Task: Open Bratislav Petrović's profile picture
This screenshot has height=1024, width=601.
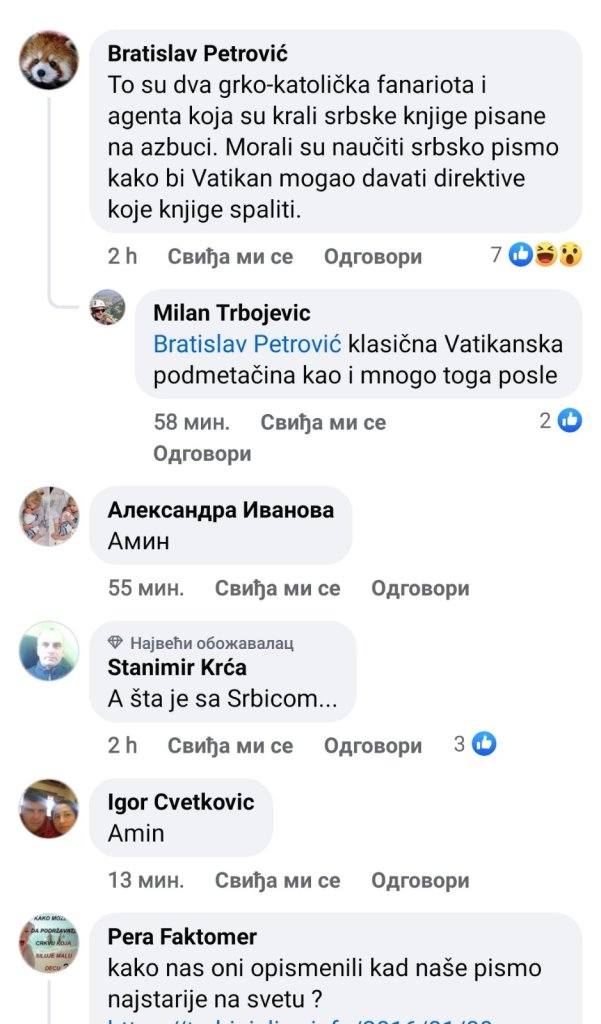Action: click(x=49, y=60)
